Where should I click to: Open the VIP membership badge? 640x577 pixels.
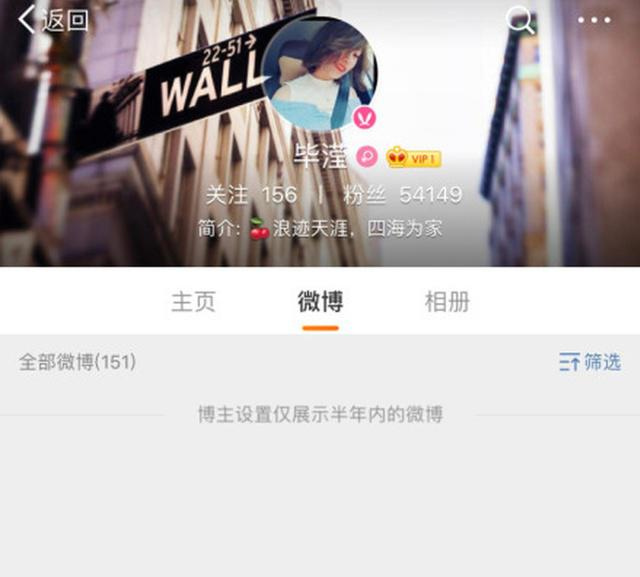[x=414, y=158]
